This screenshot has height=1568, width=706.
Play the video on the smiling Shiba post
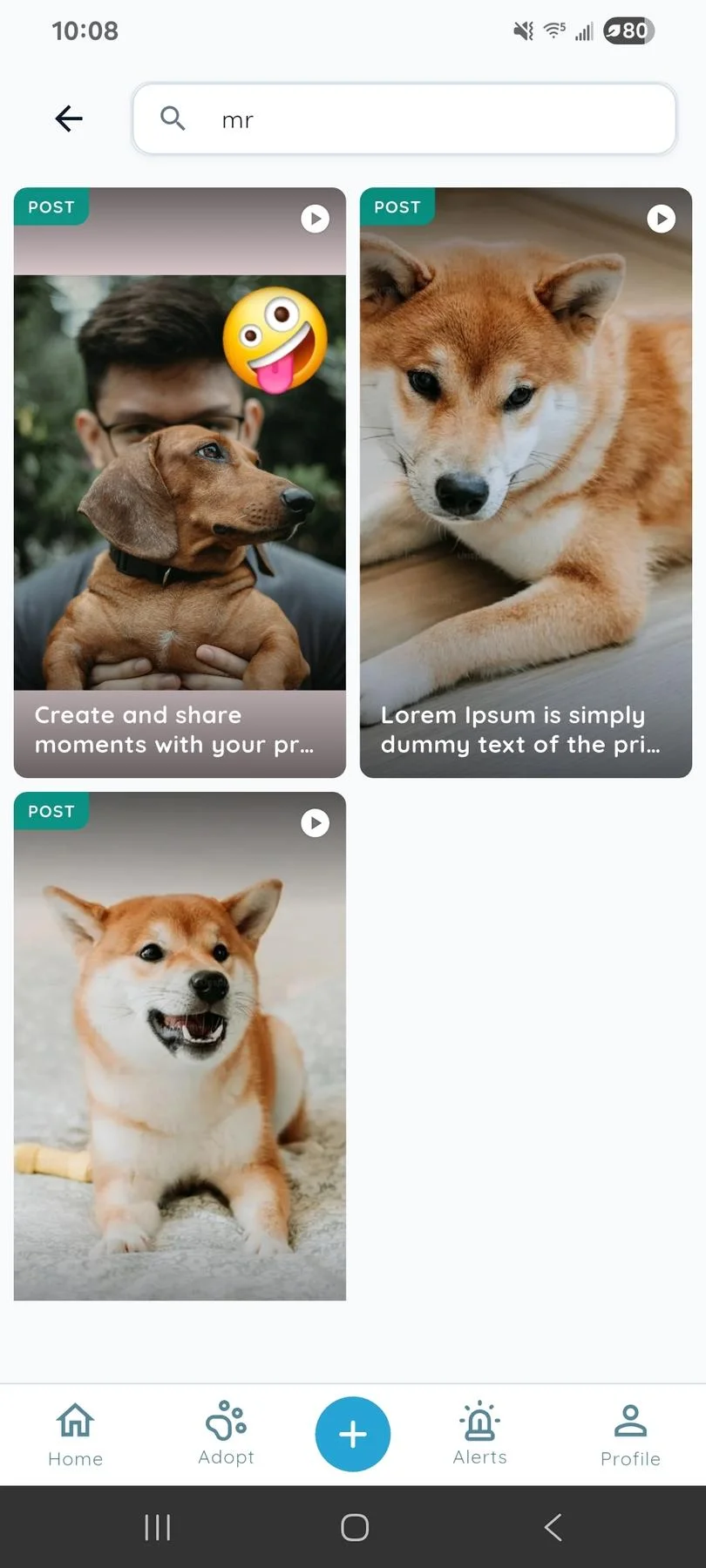pos(315,822)
